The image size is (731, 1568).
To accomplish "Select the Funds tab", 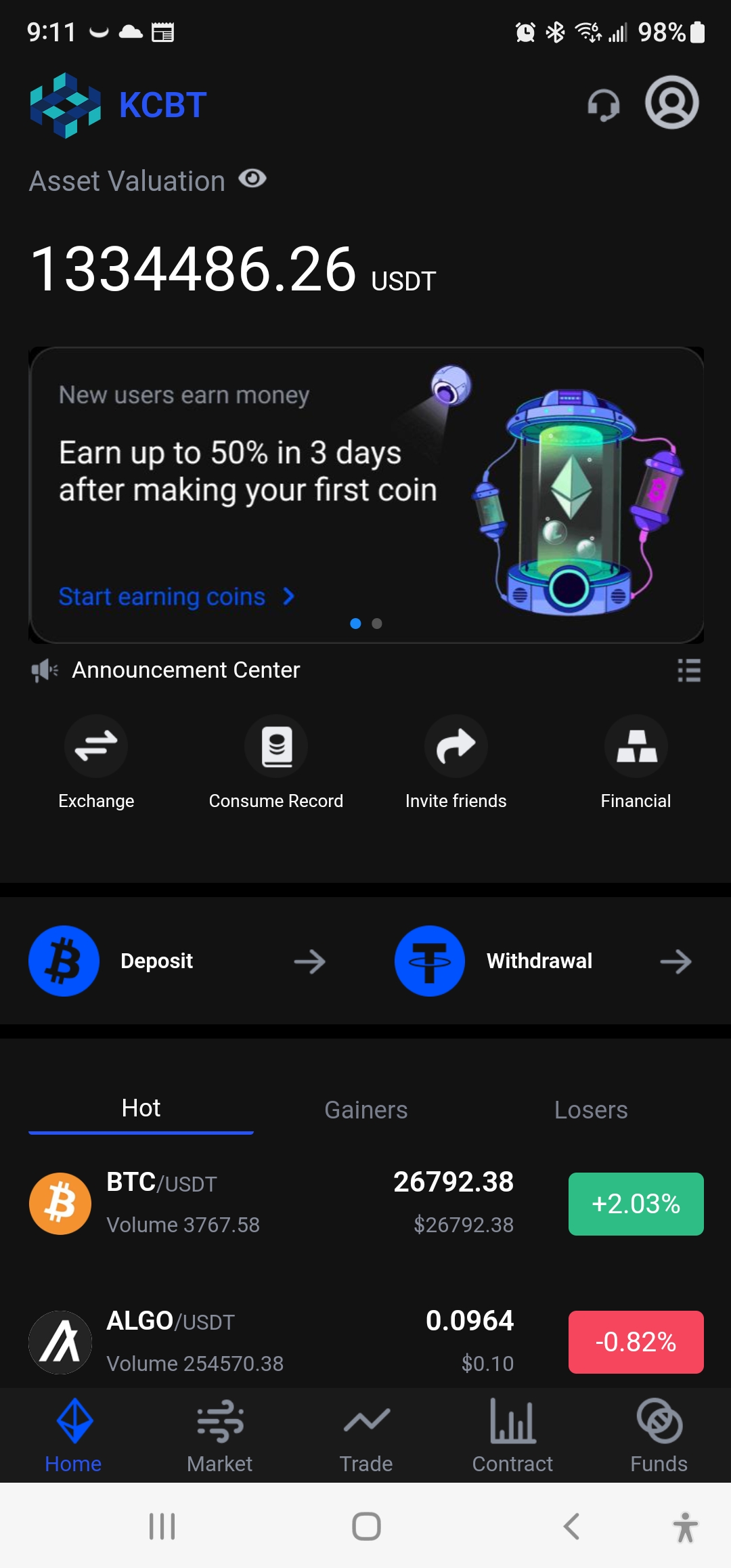I will pos(659,1435).
